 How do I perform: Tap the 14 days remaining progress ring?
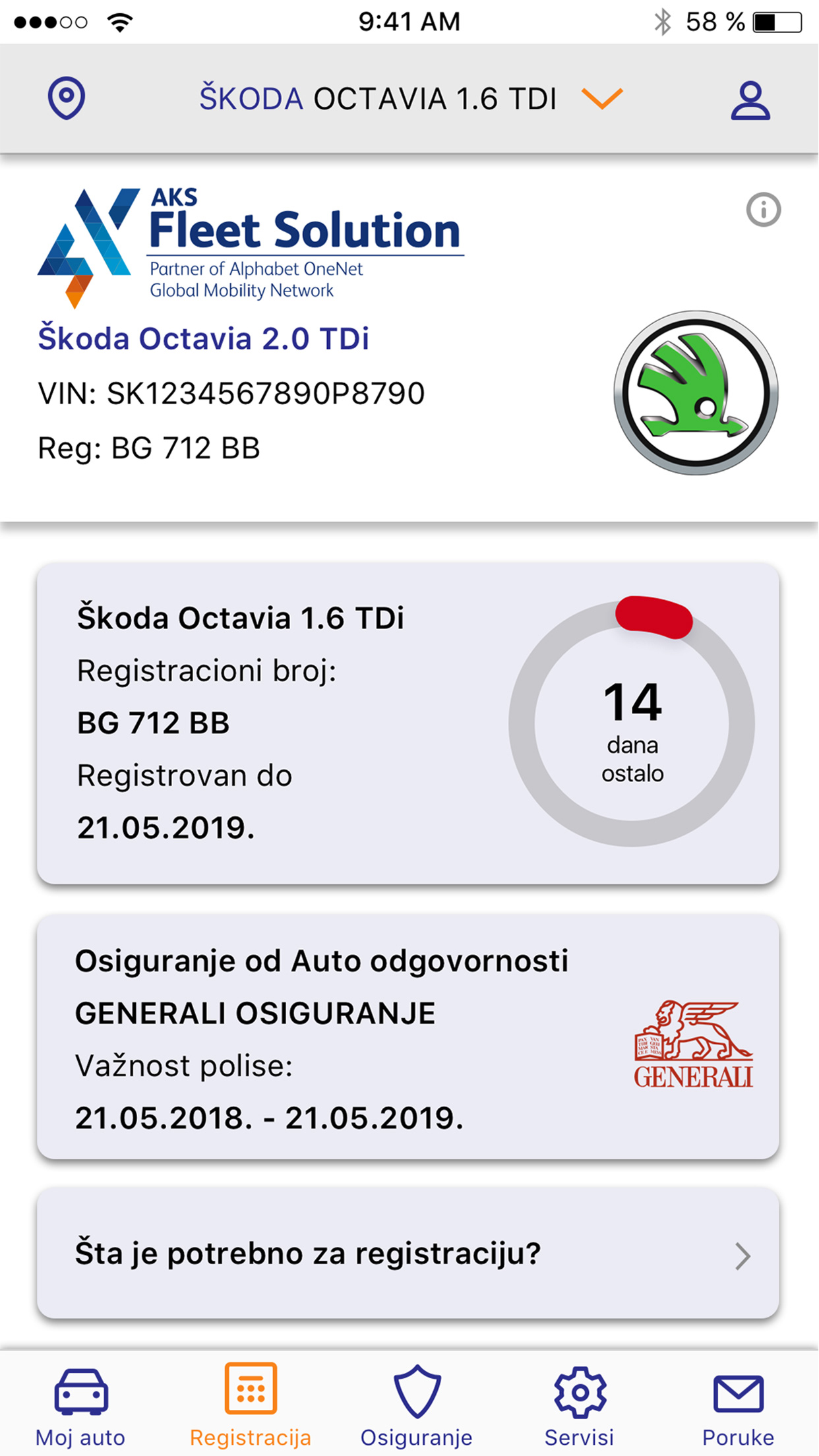633,725
